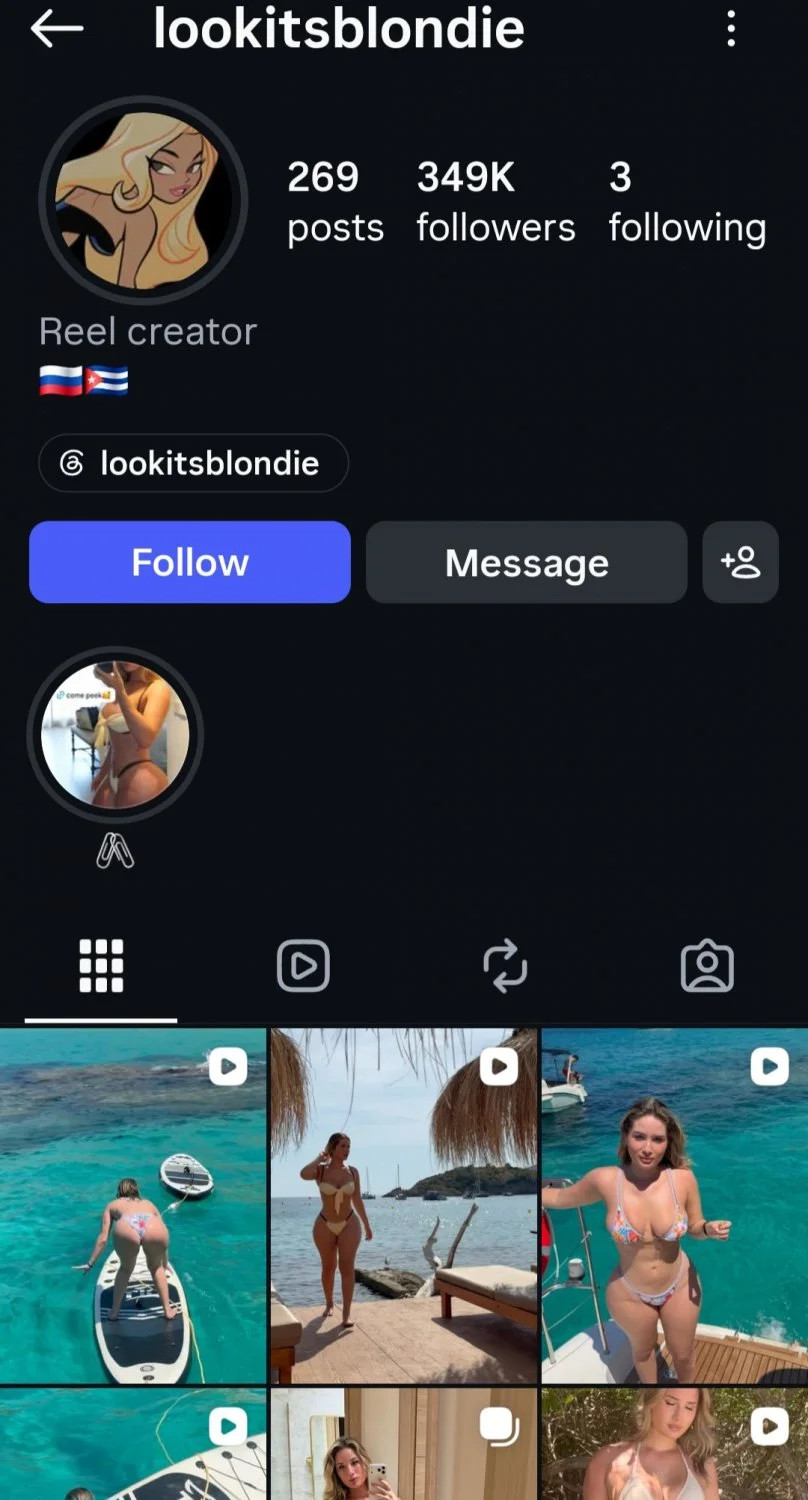
Task: Open the paddleboard reel in the grid
Action: pos(133,1205)
